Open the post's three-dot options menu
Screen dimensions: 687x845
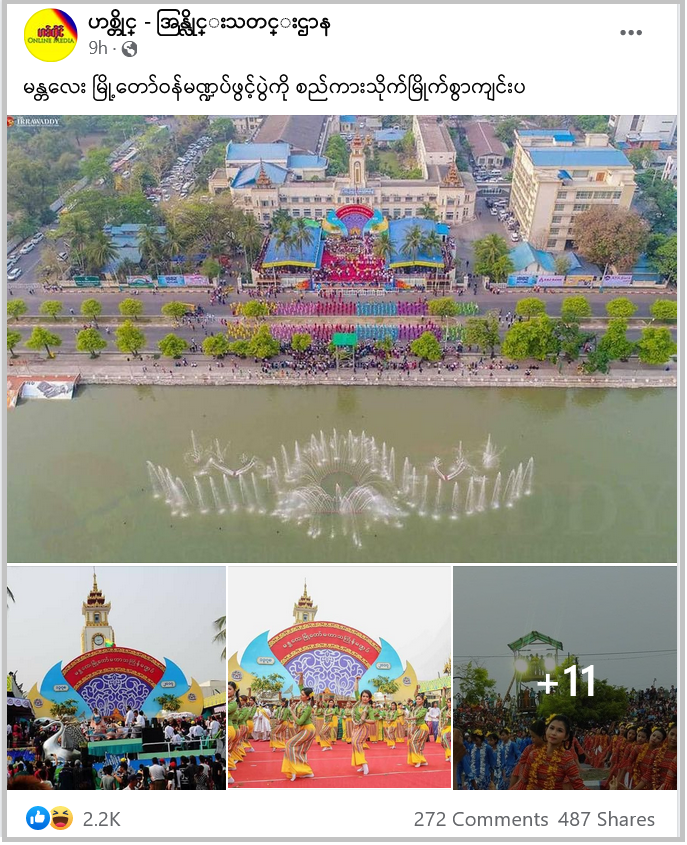point(631,33)
